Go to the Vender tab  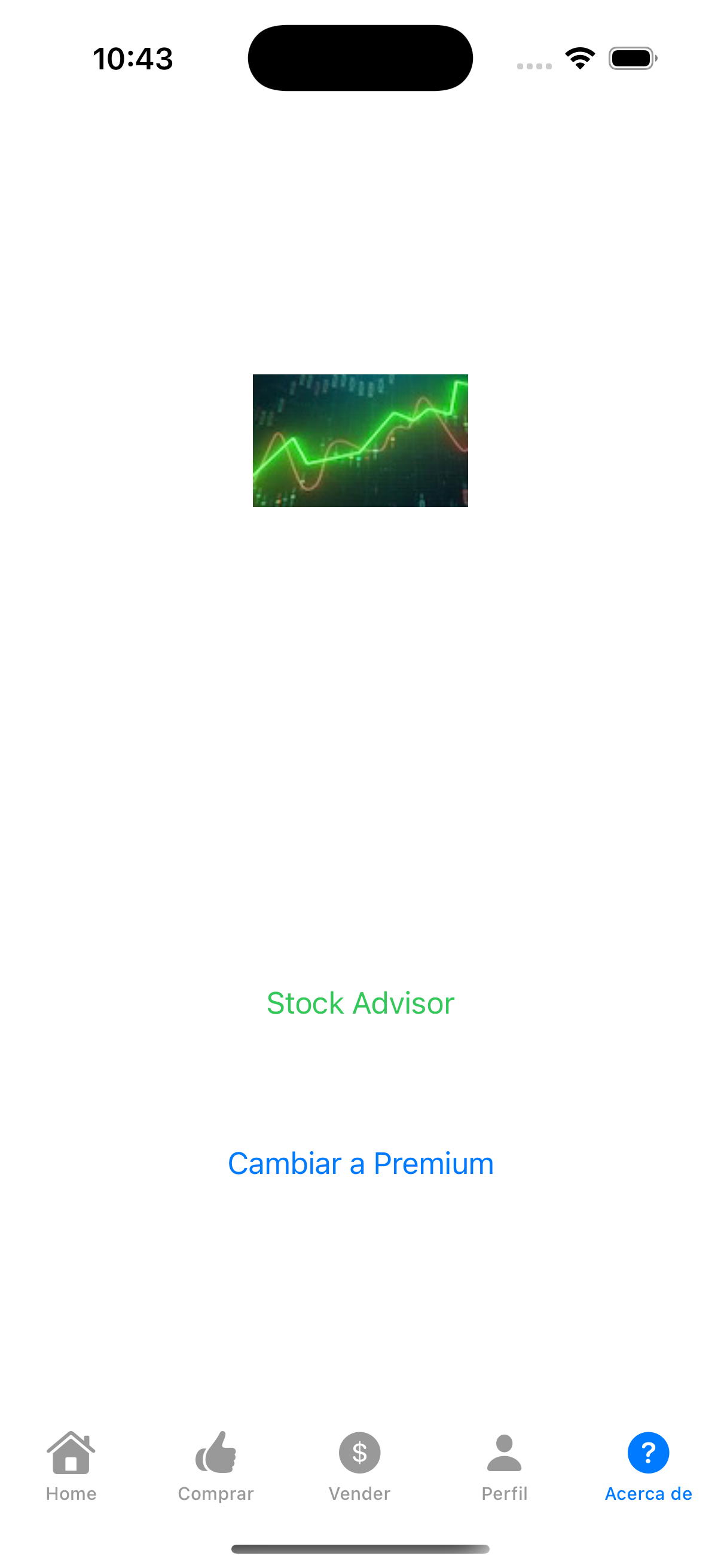tap(359, 1466)
